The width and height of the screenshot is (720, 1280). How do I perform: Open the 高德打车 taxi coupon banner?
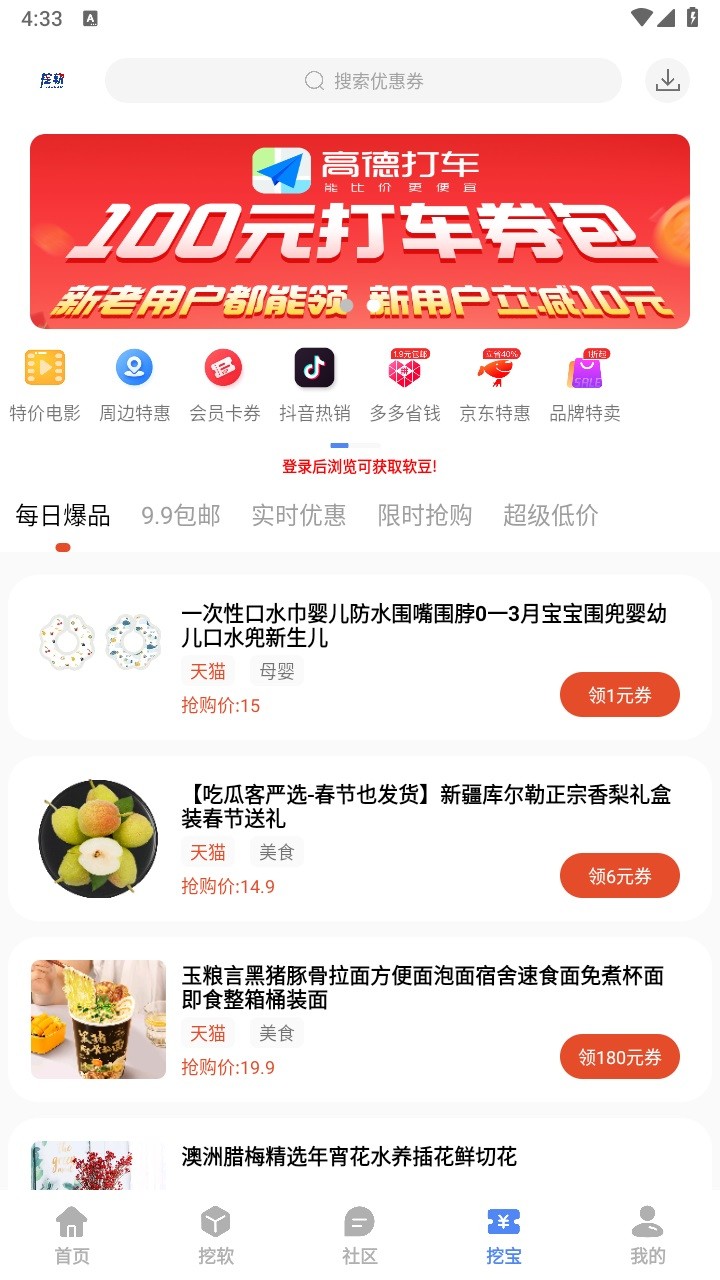click(360, 229)
